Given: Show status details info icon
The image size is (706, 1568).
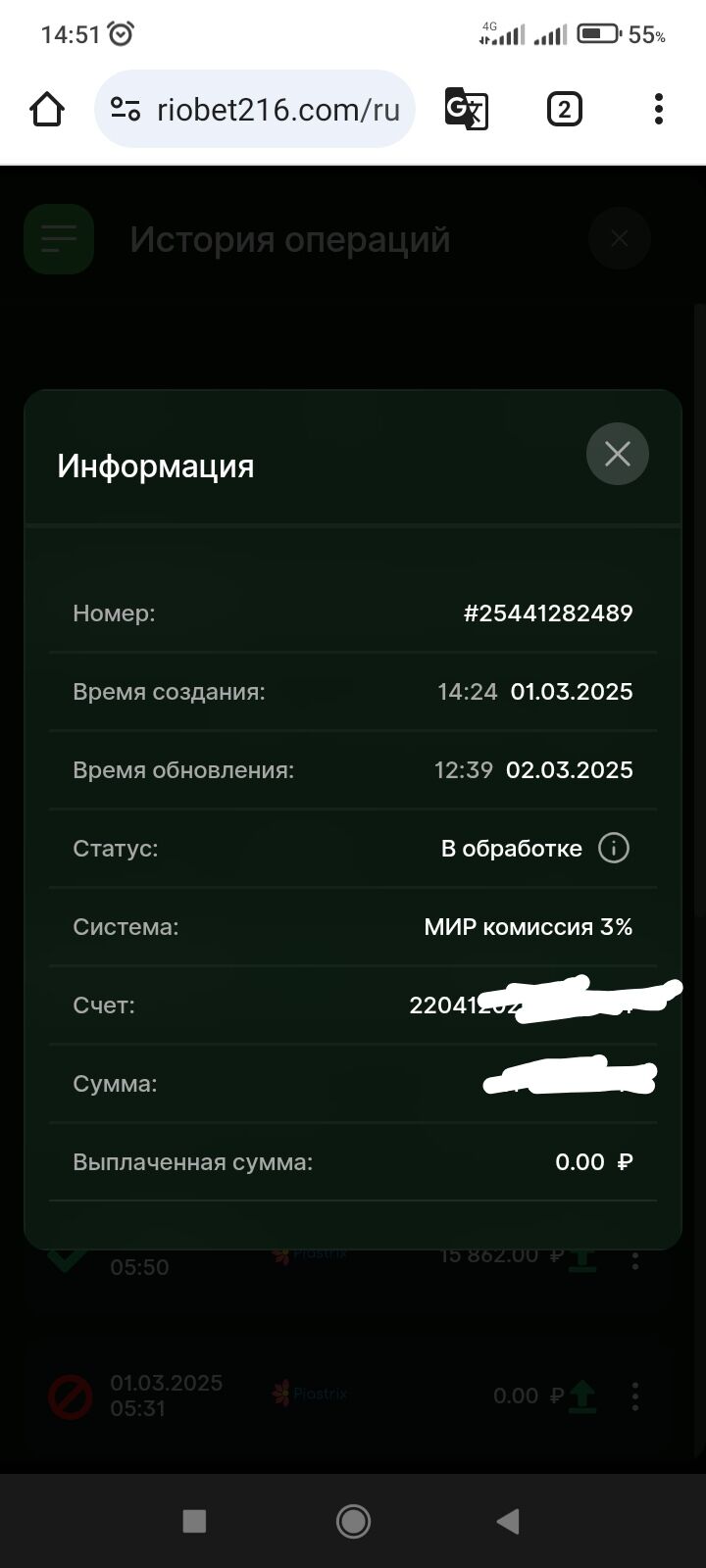Looking at the screenshot, I should click(614, 848).
